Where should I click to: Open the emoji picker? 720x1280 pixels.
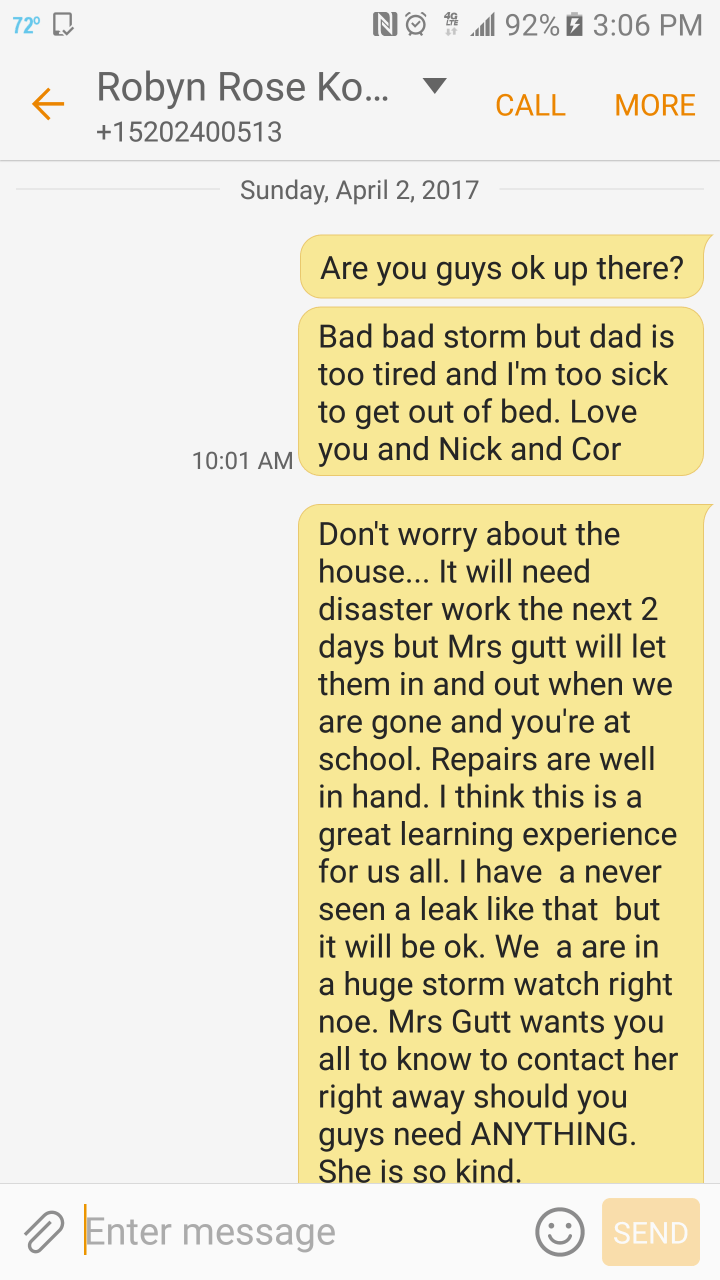point(560,1232)
